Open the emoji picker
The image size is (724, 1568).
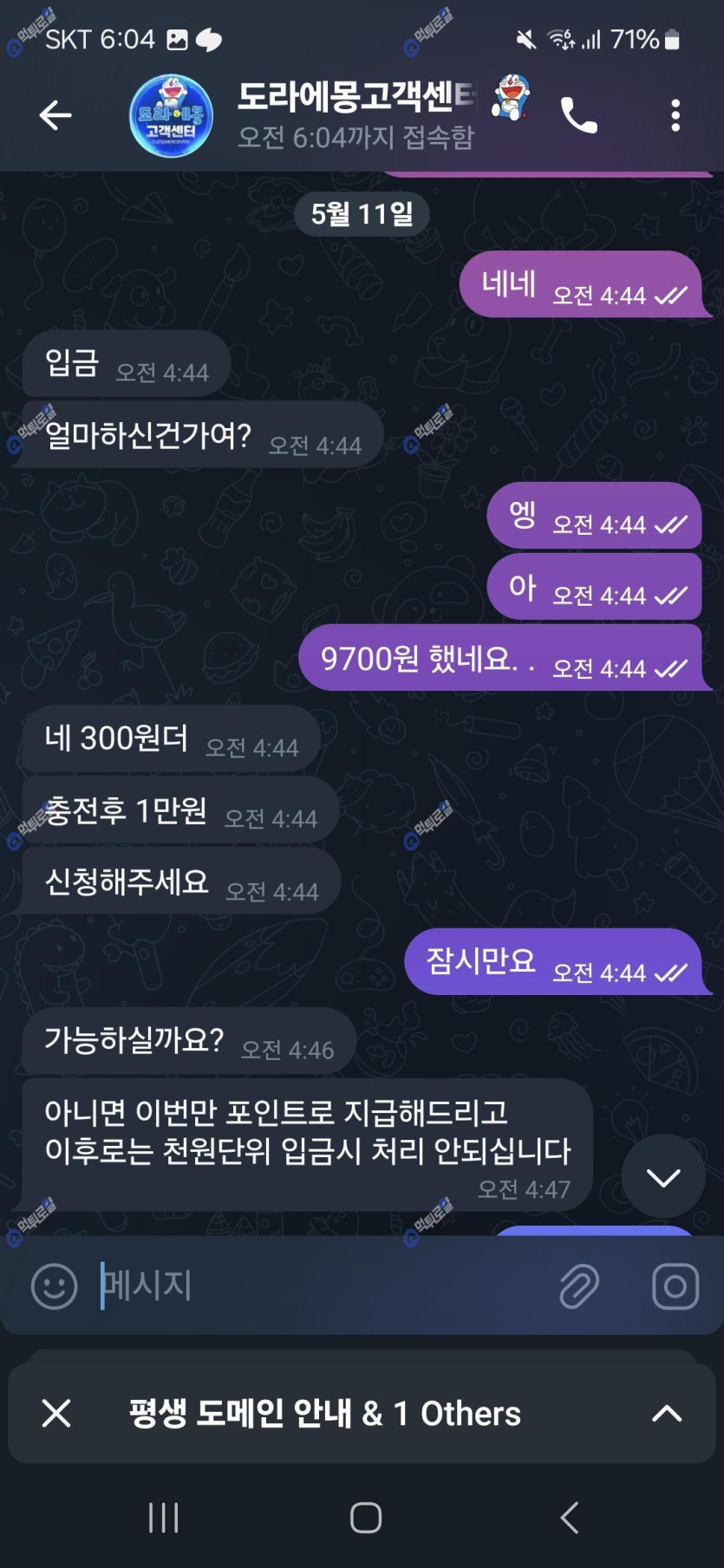[54, 1285]
